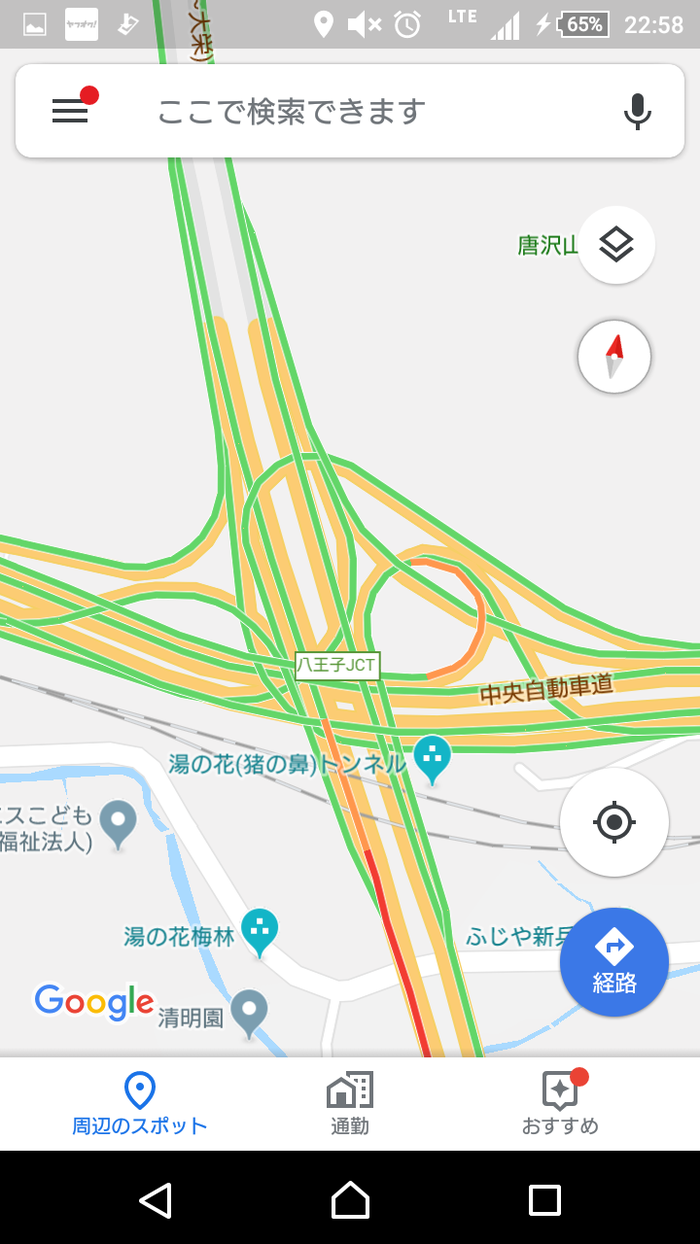Switch to the 周辺のスポット tab
700x1244 pixels.
(x=139, y=1104)
